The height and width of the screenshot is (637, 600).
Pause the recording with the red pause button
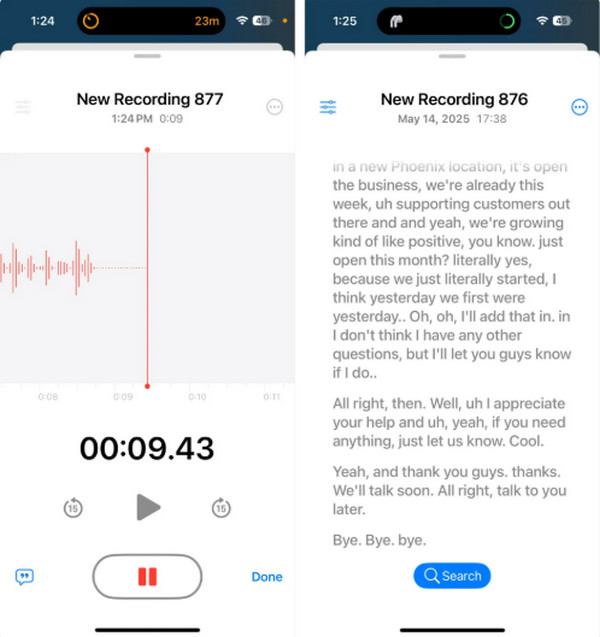pos(147,577)
